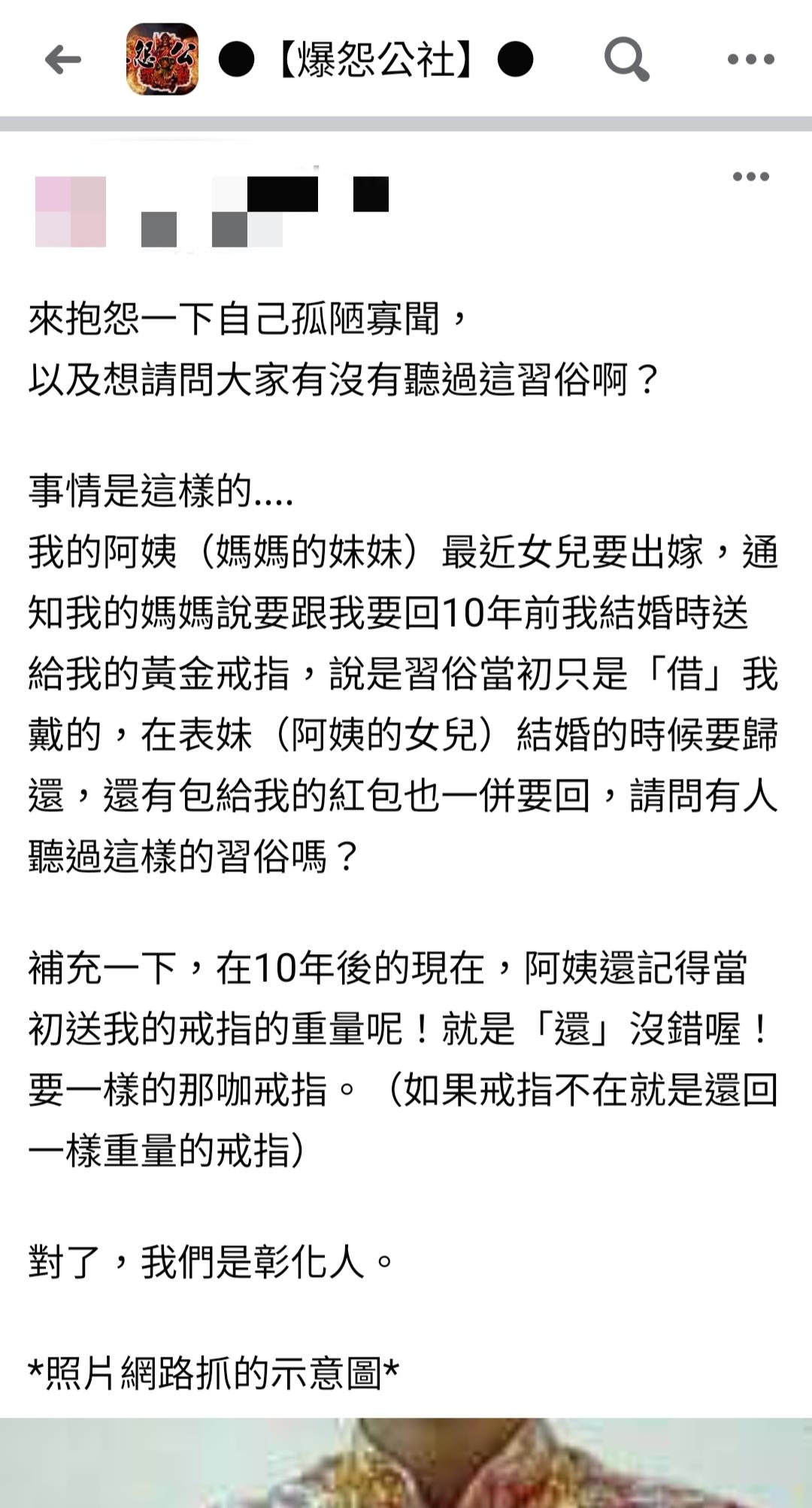812x1508 pixels.
Task: Open the 爆怨公社 group page title
Action: point(376,59)
